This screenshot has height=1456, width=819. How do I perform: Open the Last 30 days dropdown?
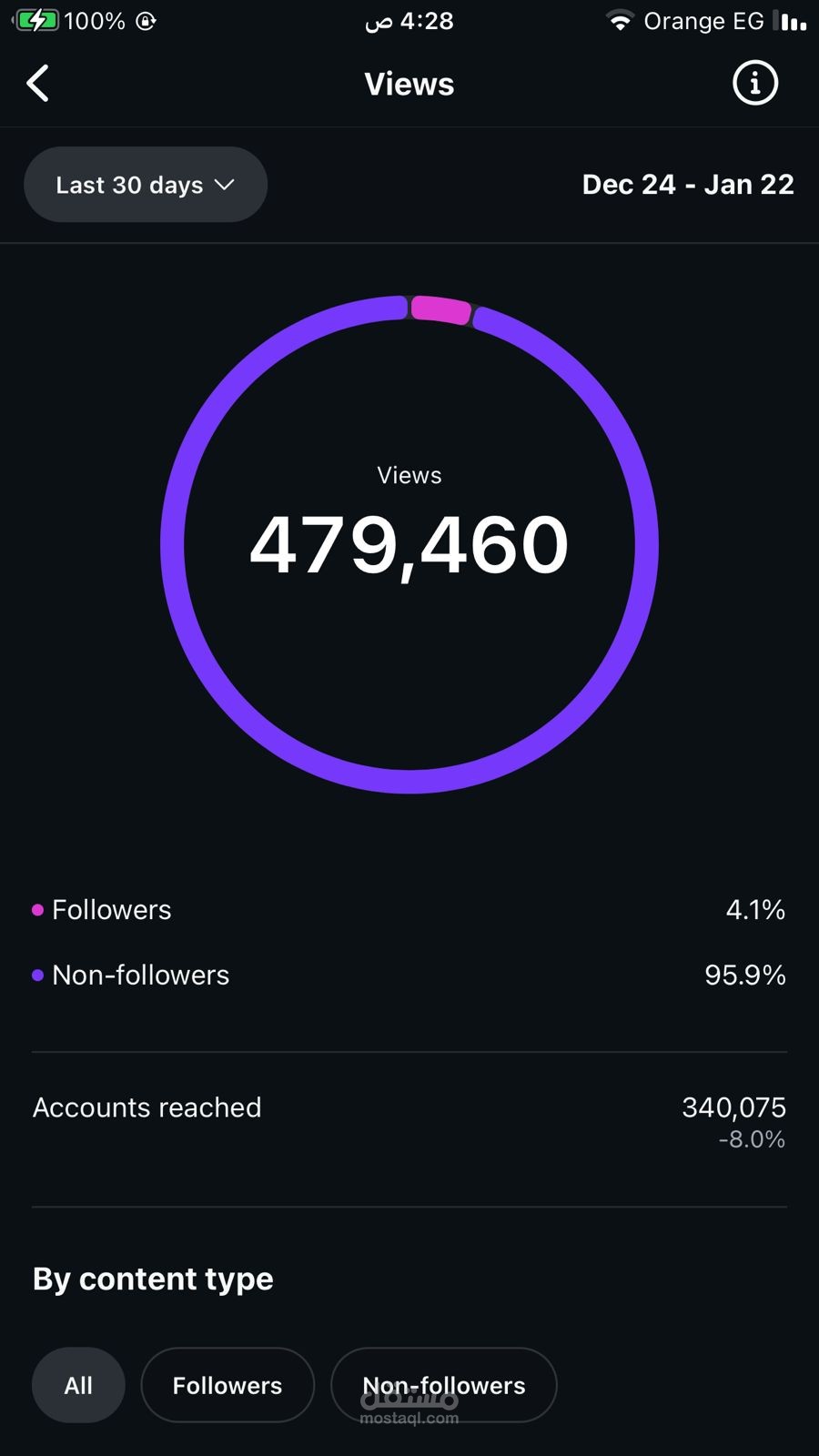pyautogui.click(x=146, y=185)
